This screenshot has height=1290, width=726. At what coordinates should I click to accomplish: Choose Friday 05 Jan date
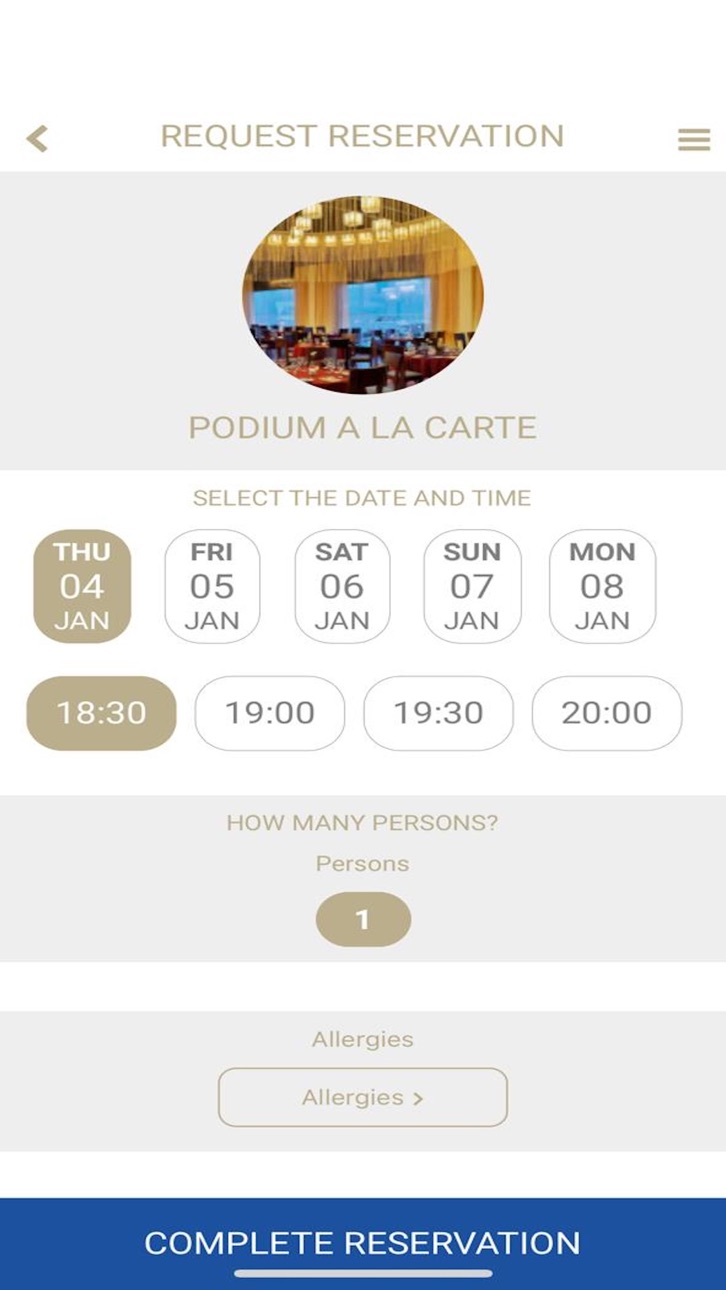click(212, 586)
